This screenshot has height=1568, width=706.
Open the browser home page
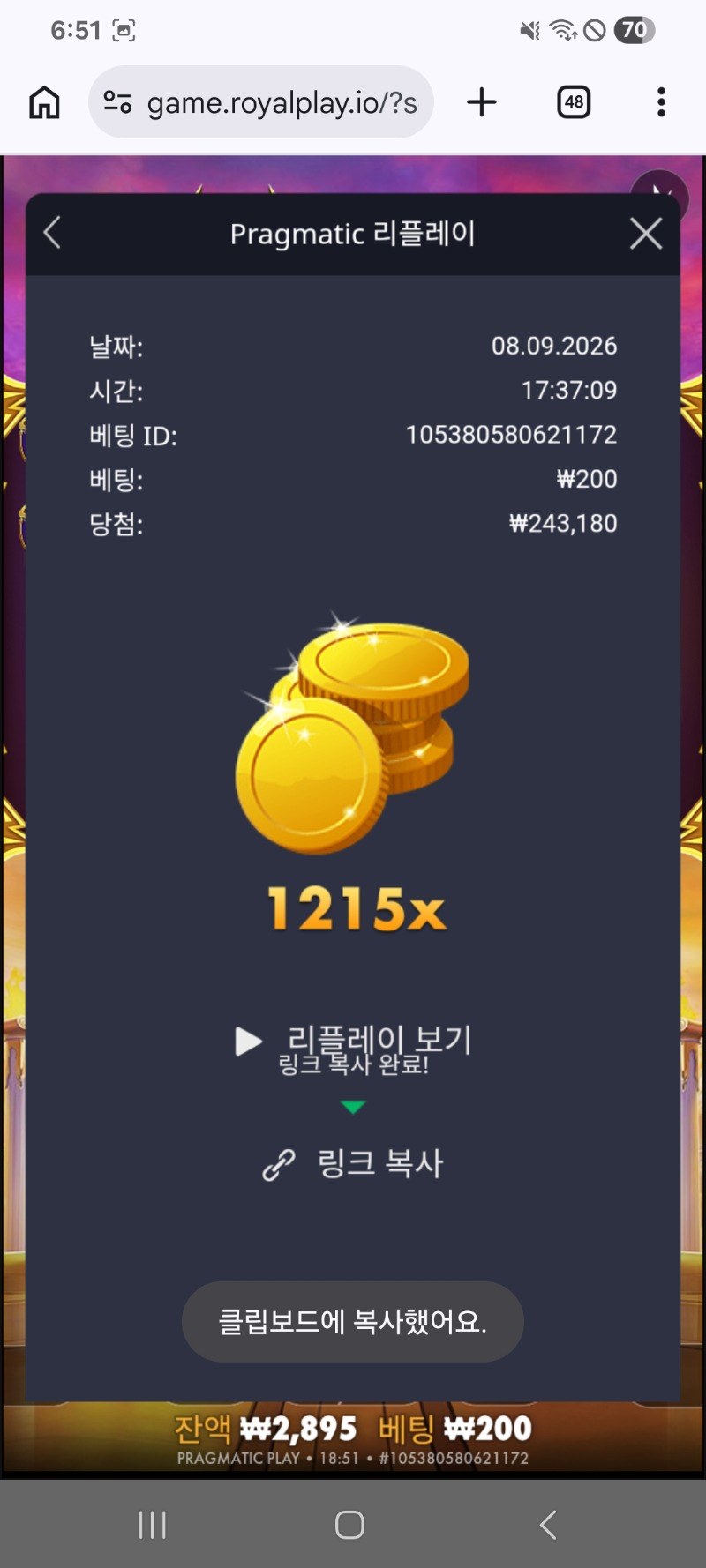coord(44,102)
